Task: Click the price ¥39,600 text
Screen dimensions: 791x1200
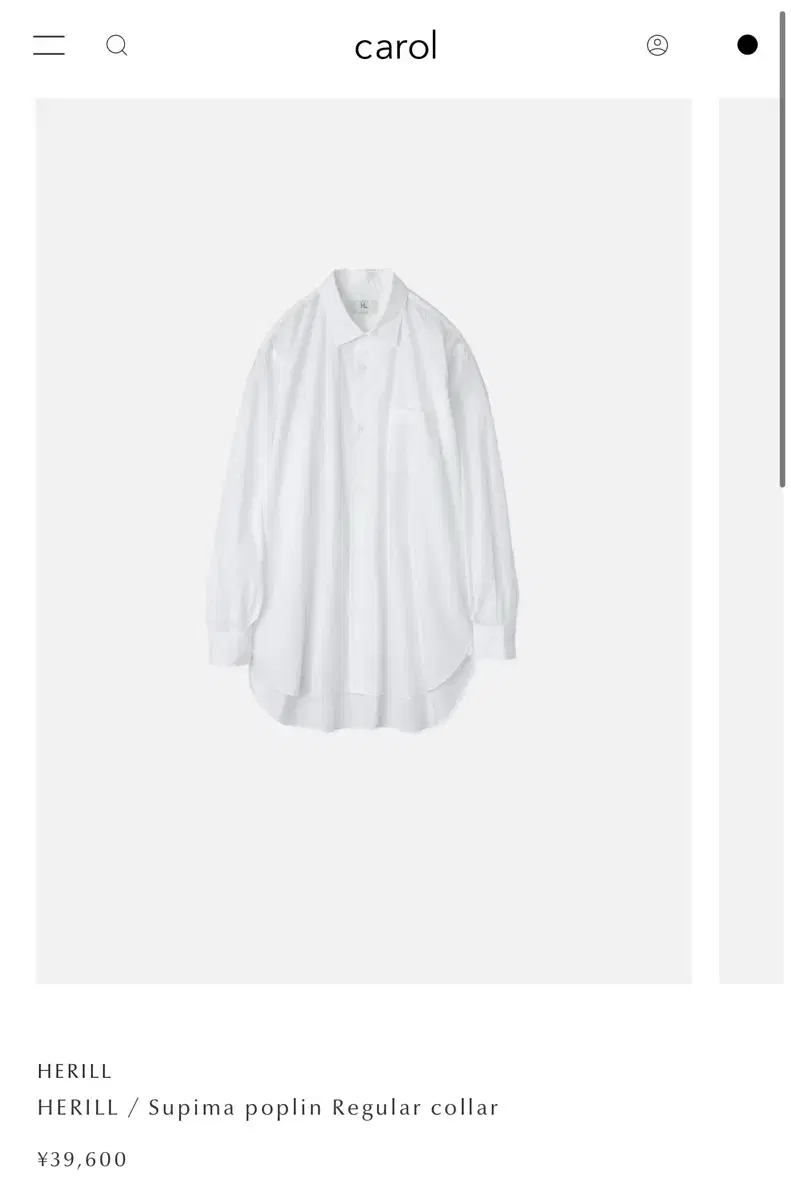Action: (x=81, y=1159)
